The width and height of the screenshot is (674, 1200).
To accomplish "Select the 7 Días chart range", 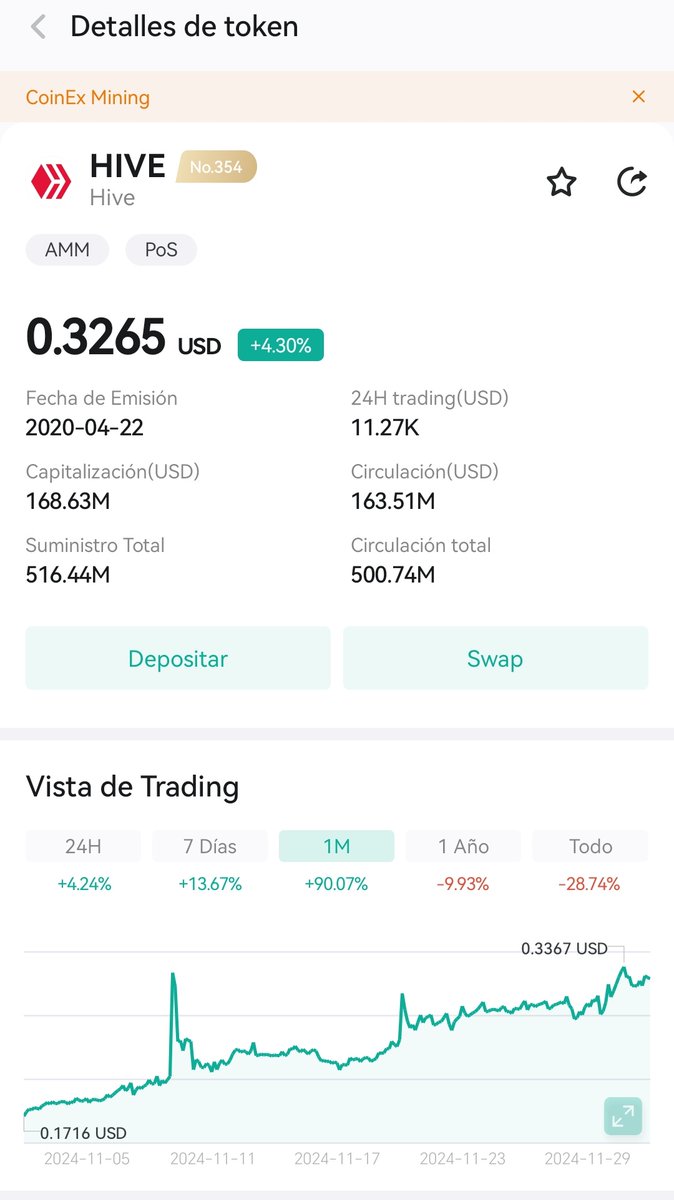I will pos(210,846).
